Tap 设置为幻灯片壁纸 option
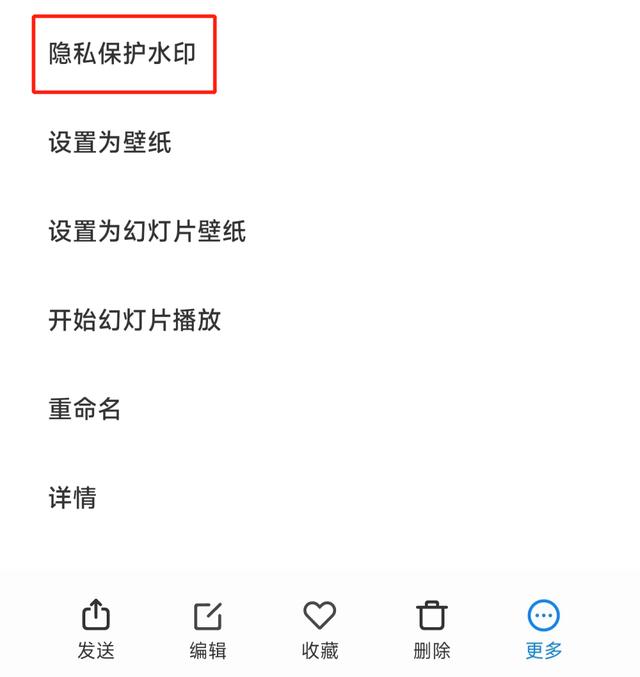The height and width of the screenshot is (677, 640). (x=147, y=232)
